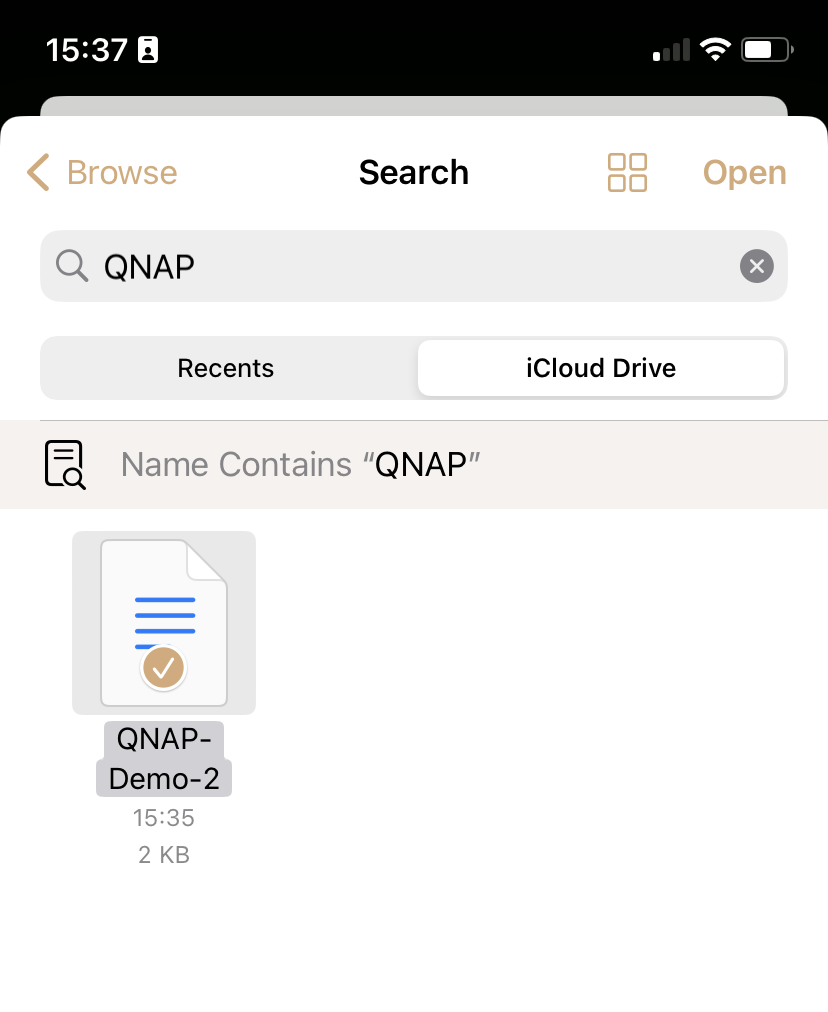Open the QNAP-Demo-2 file thumbnail

[x=164, y=622]
